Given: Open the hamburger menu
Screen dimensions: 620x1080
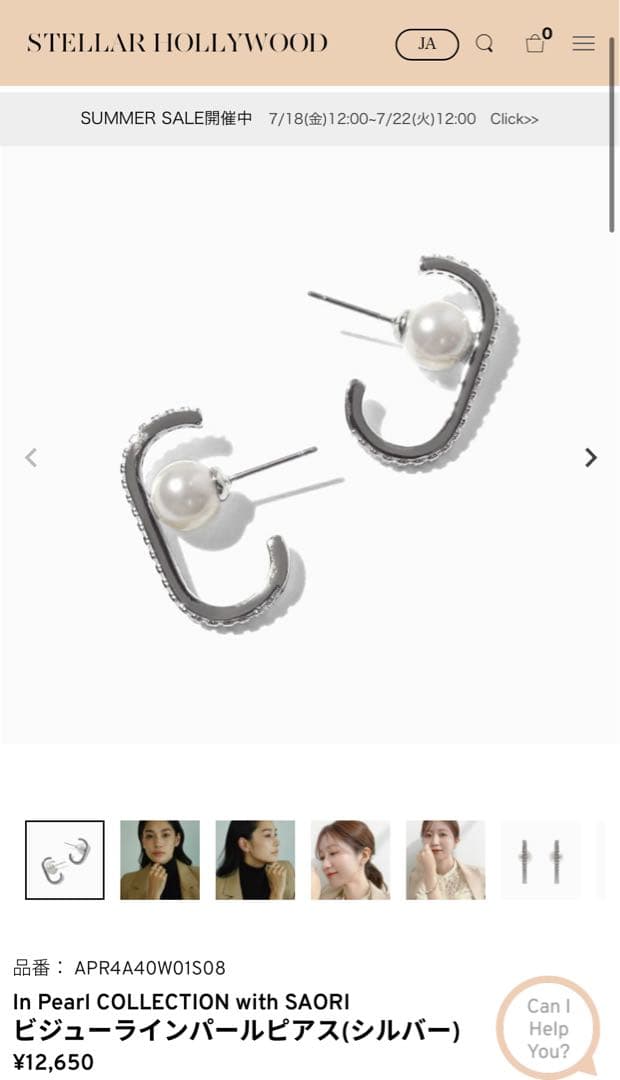Looking at the screenshot, I should (583, 43).
